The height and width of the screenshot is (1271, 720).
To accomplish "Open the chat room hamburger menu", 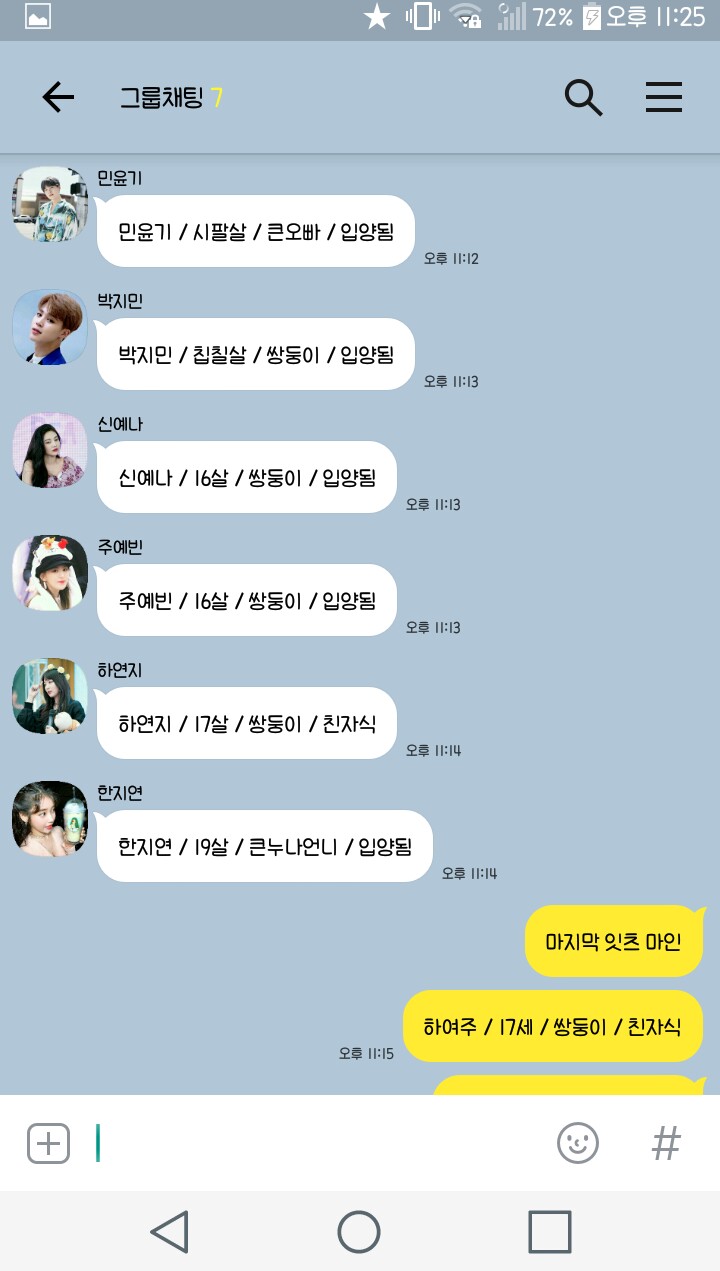I will click(x=664, y=97).
